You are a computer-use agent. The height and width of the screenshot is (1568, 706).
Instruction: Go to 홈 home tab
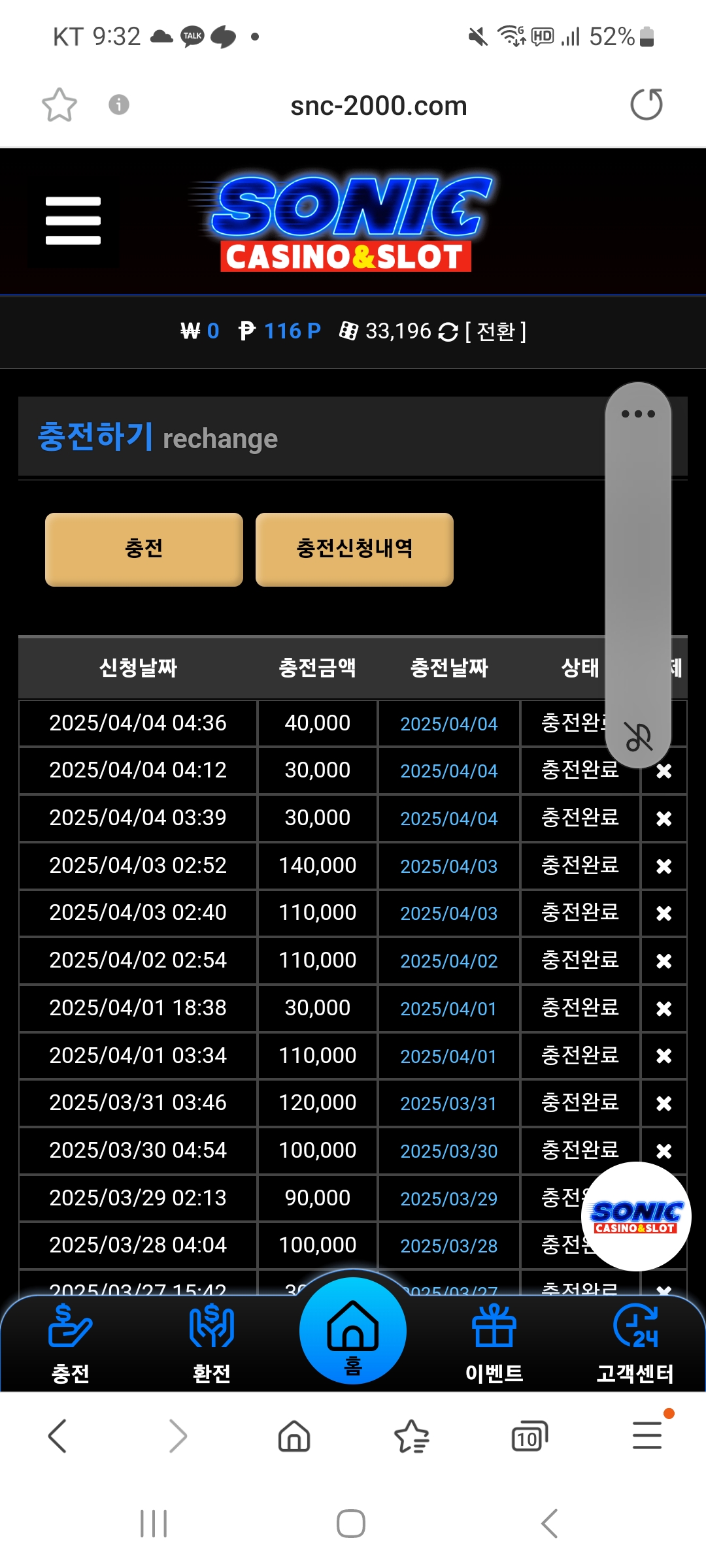pyautogui.click(x=353, y=1333)
